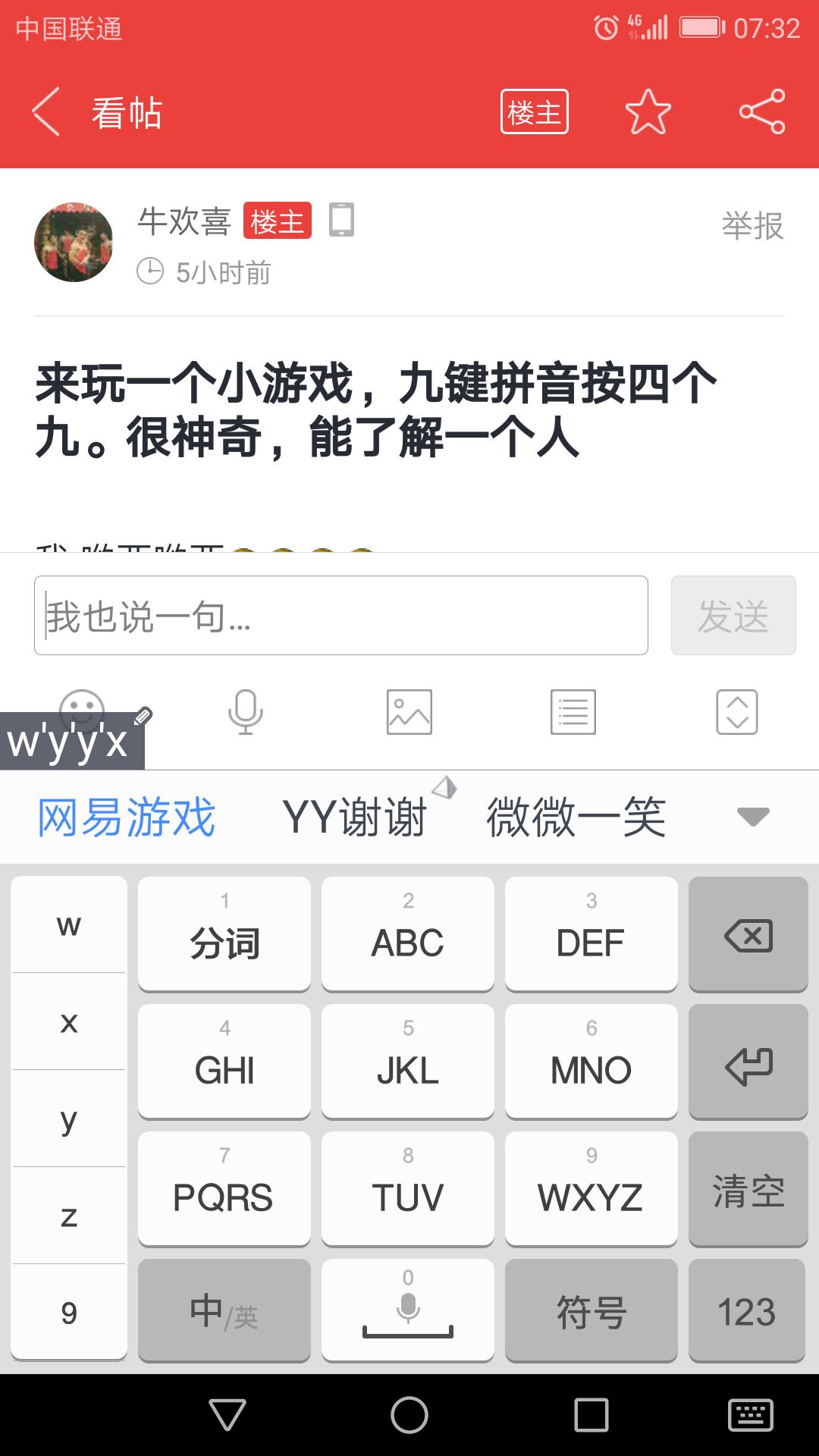819x1456 pixels.
Task: Go back from the 看帖 page
Action: [x=45, y=112]
